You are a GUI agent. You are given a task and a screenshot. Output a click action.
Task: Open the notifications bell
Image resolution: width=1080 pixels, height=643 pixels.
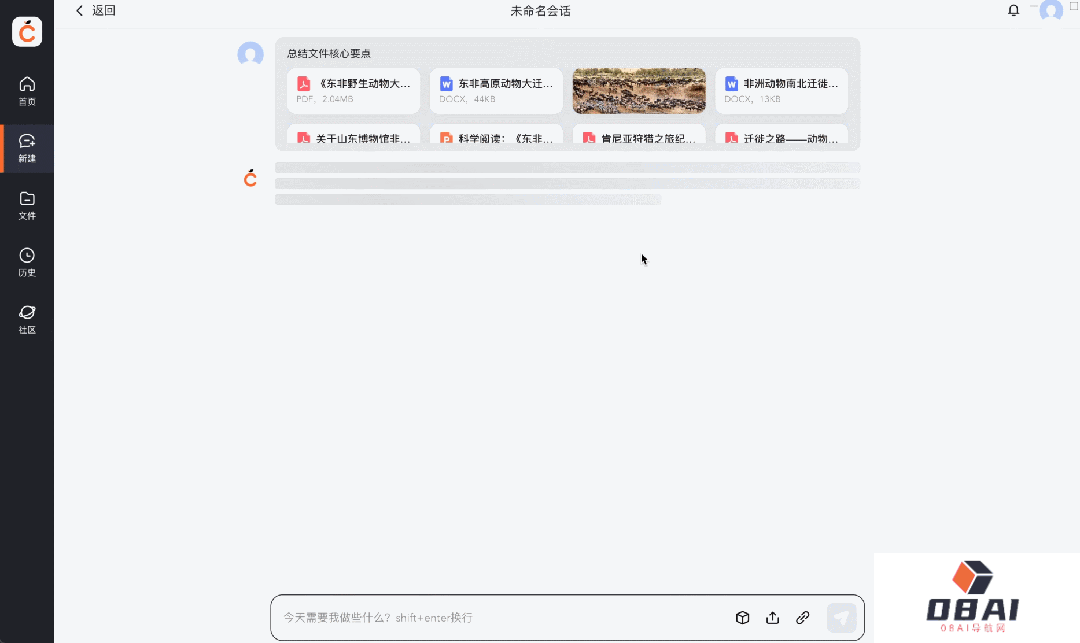(x=1013, y=11)
